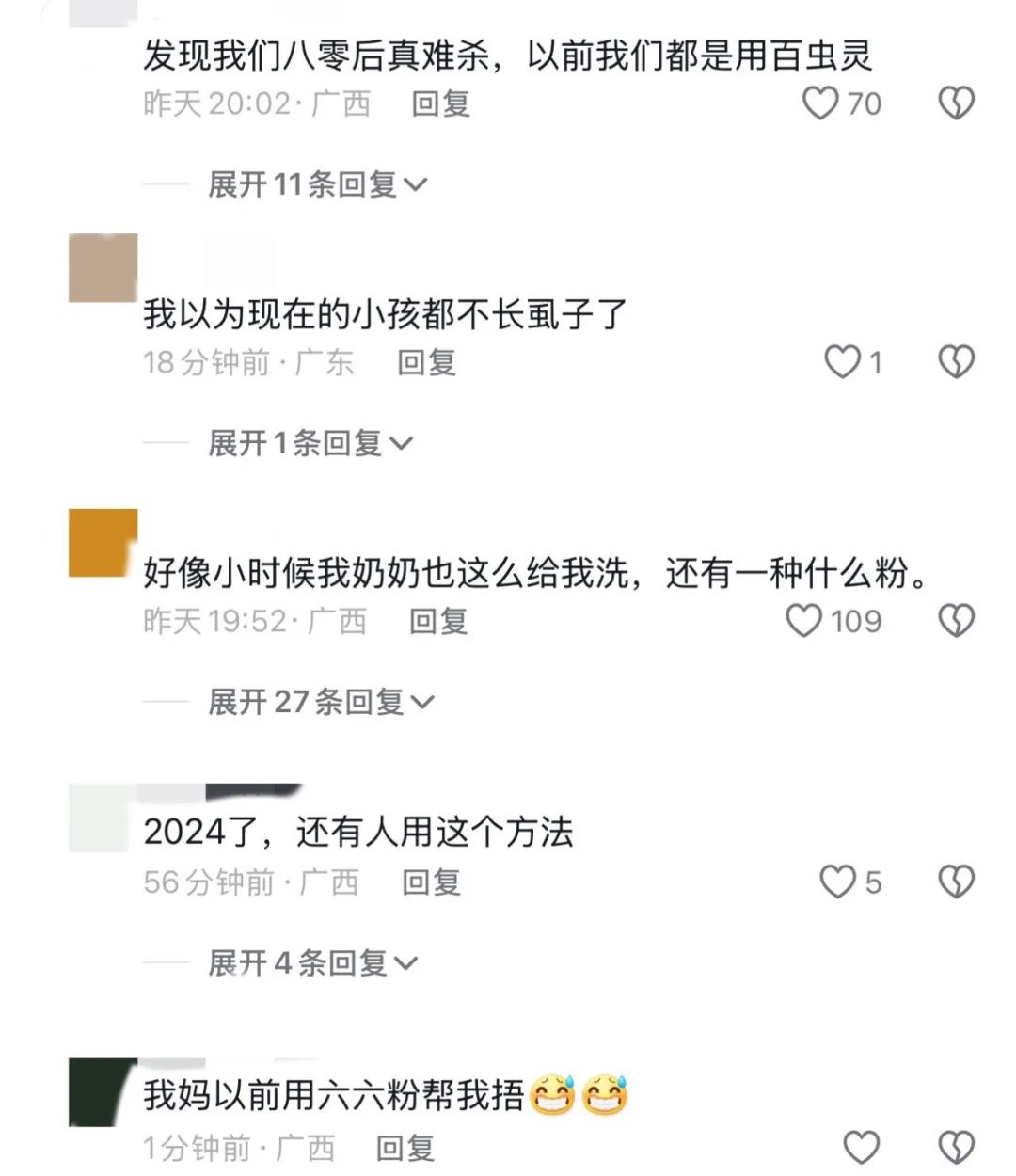
Task: Reply to the 56分钟前 comment
Action: tap(431, 882)
